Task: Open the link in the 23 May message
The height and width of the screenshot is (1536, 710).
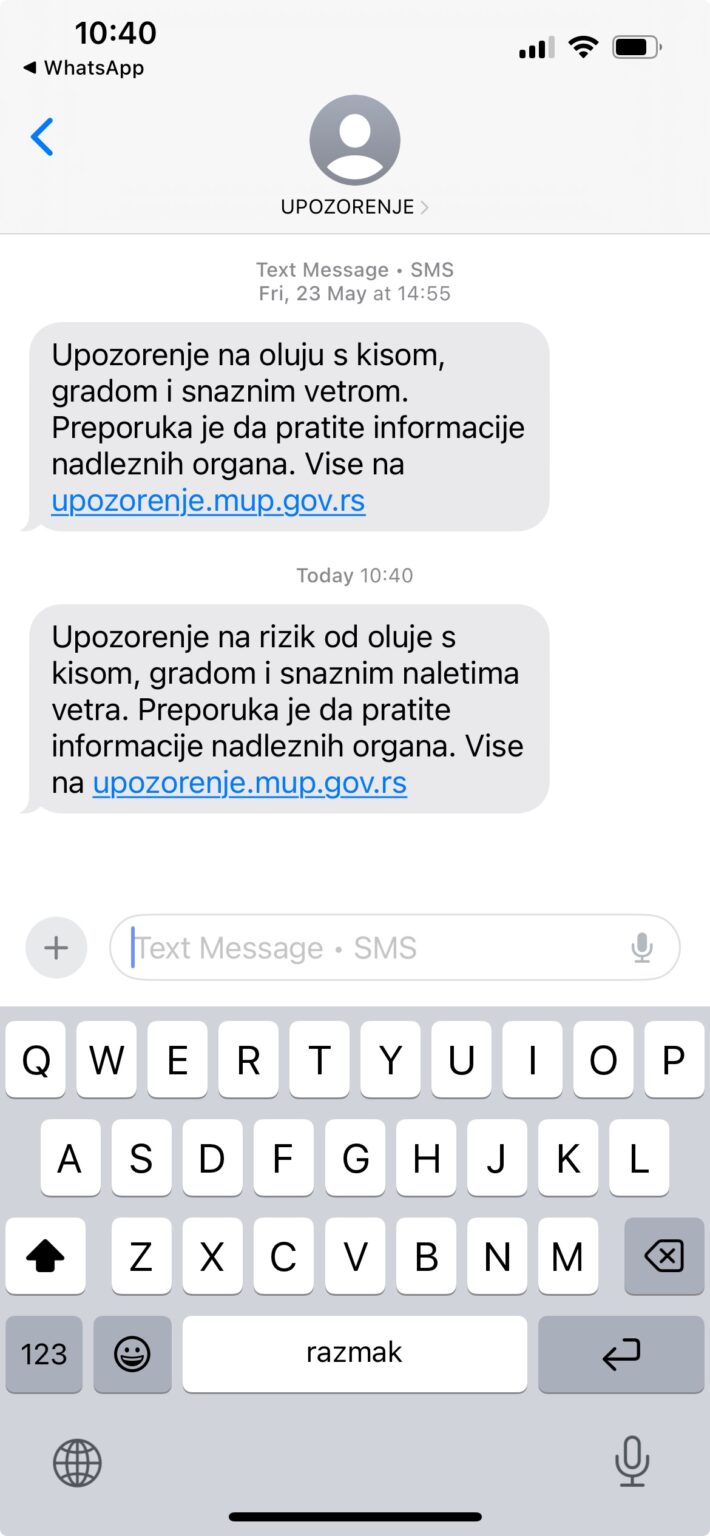Action: (x=208, y=501)
